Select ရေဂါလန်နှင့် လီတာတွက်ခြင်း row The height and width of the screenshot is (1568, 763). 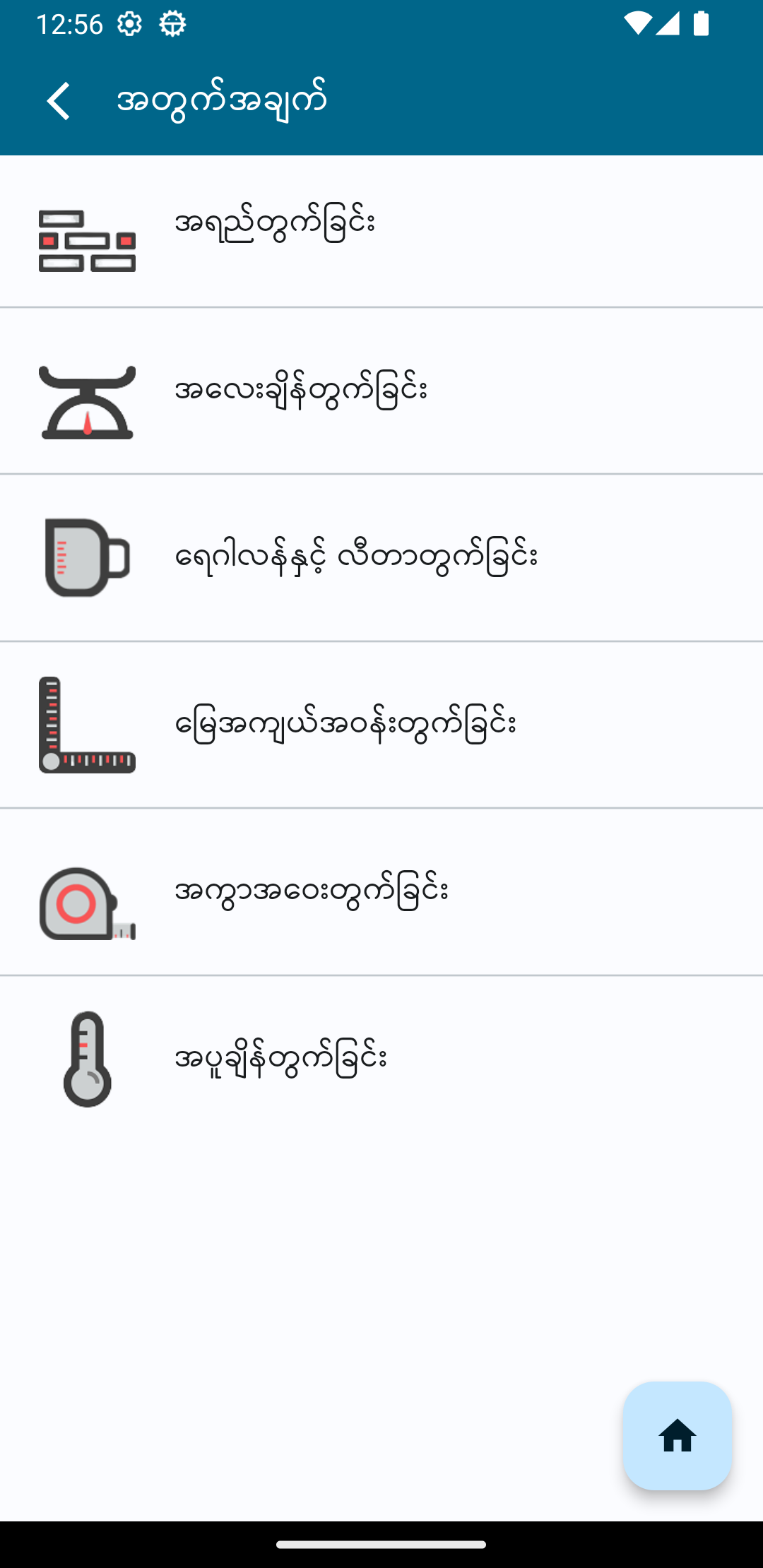[381, 557]
